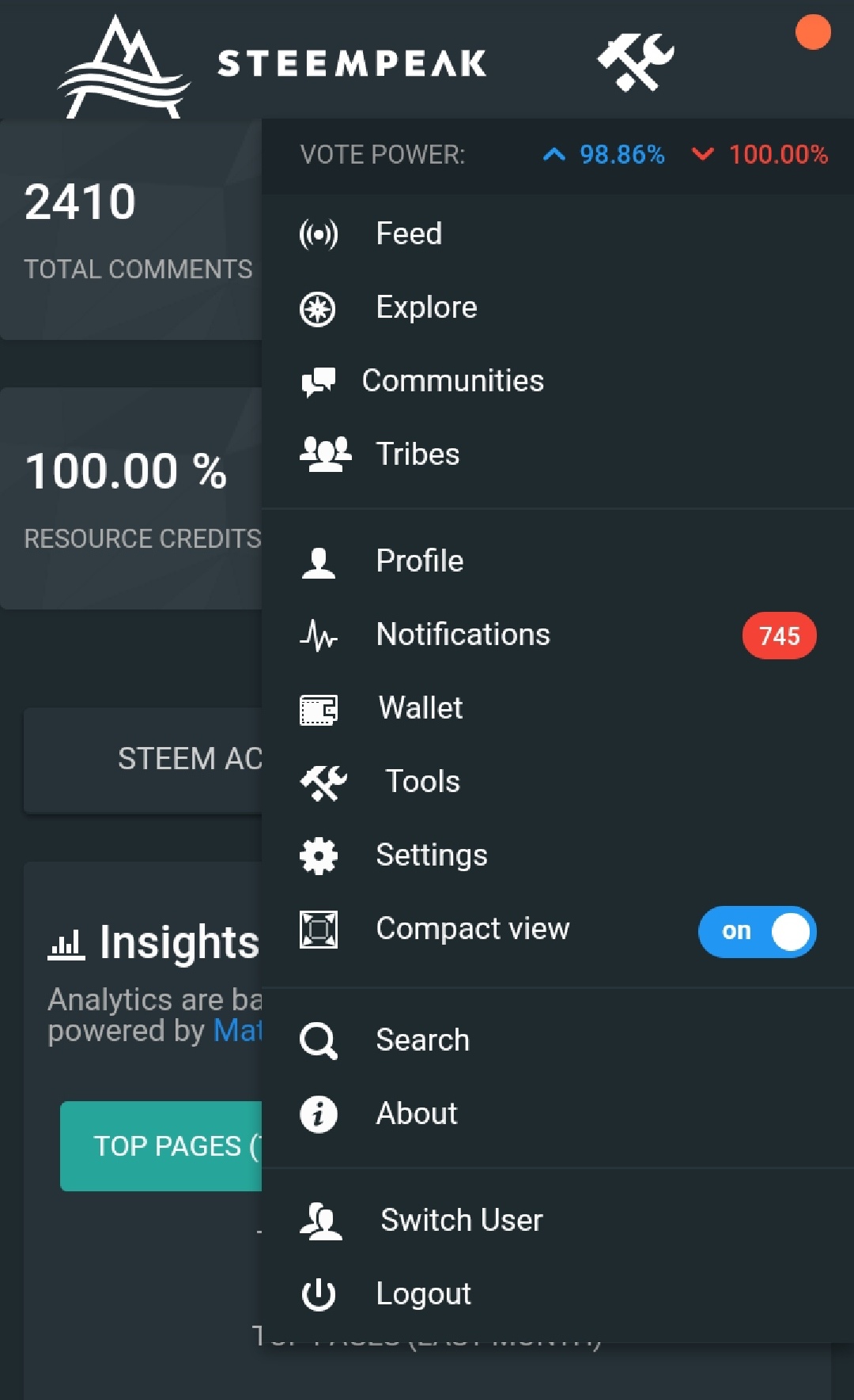The width and height of the screenshot is (854, 1400).
Task: Select Tools in the menu
Action: click(422, 782)
